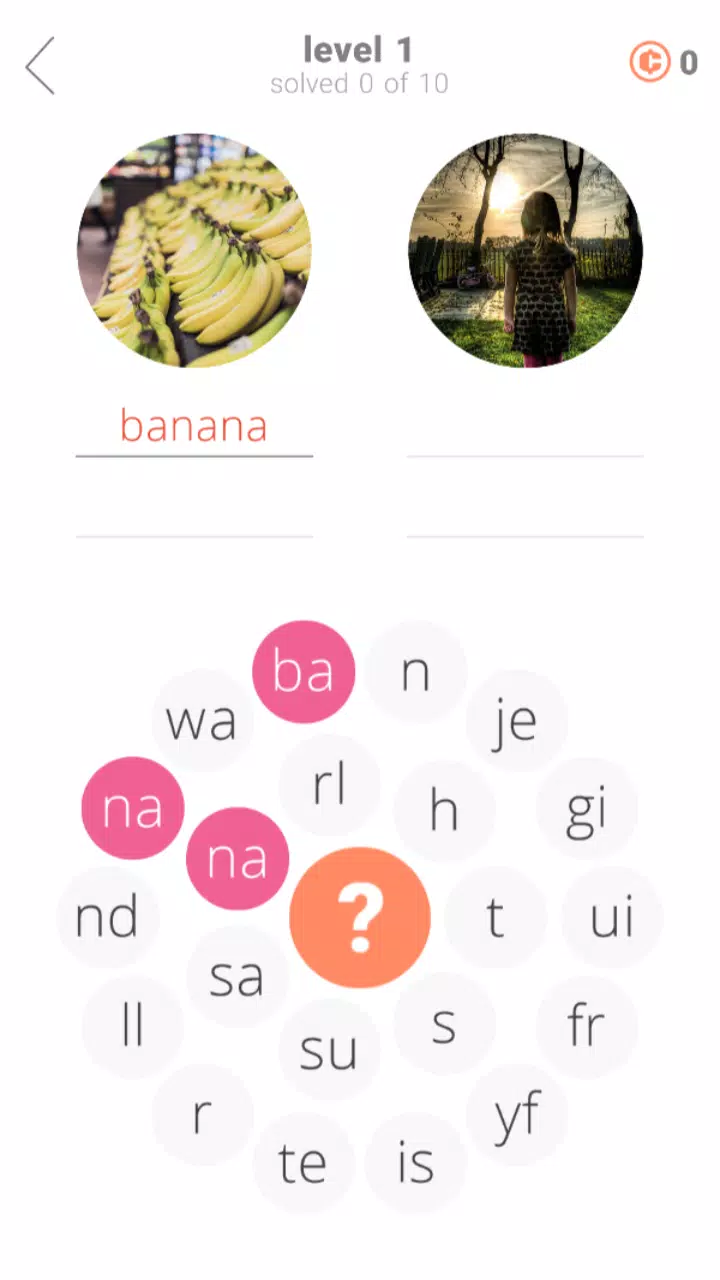
Task: Select the girl at sunset picture
Action: [525, 250]
